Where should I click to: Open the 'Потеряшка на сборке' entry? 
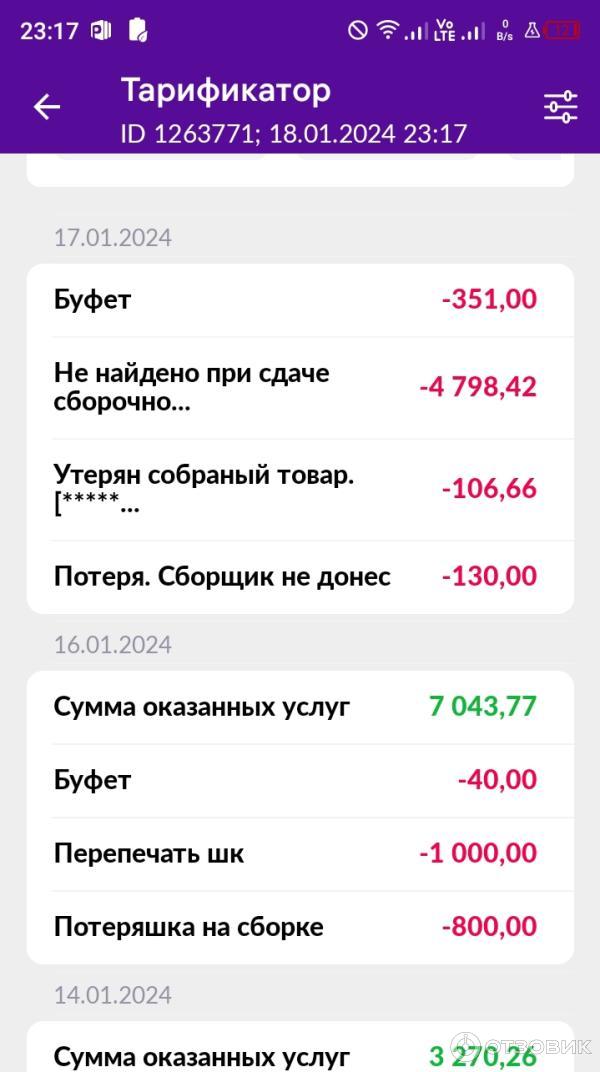[x=300, y=927]
